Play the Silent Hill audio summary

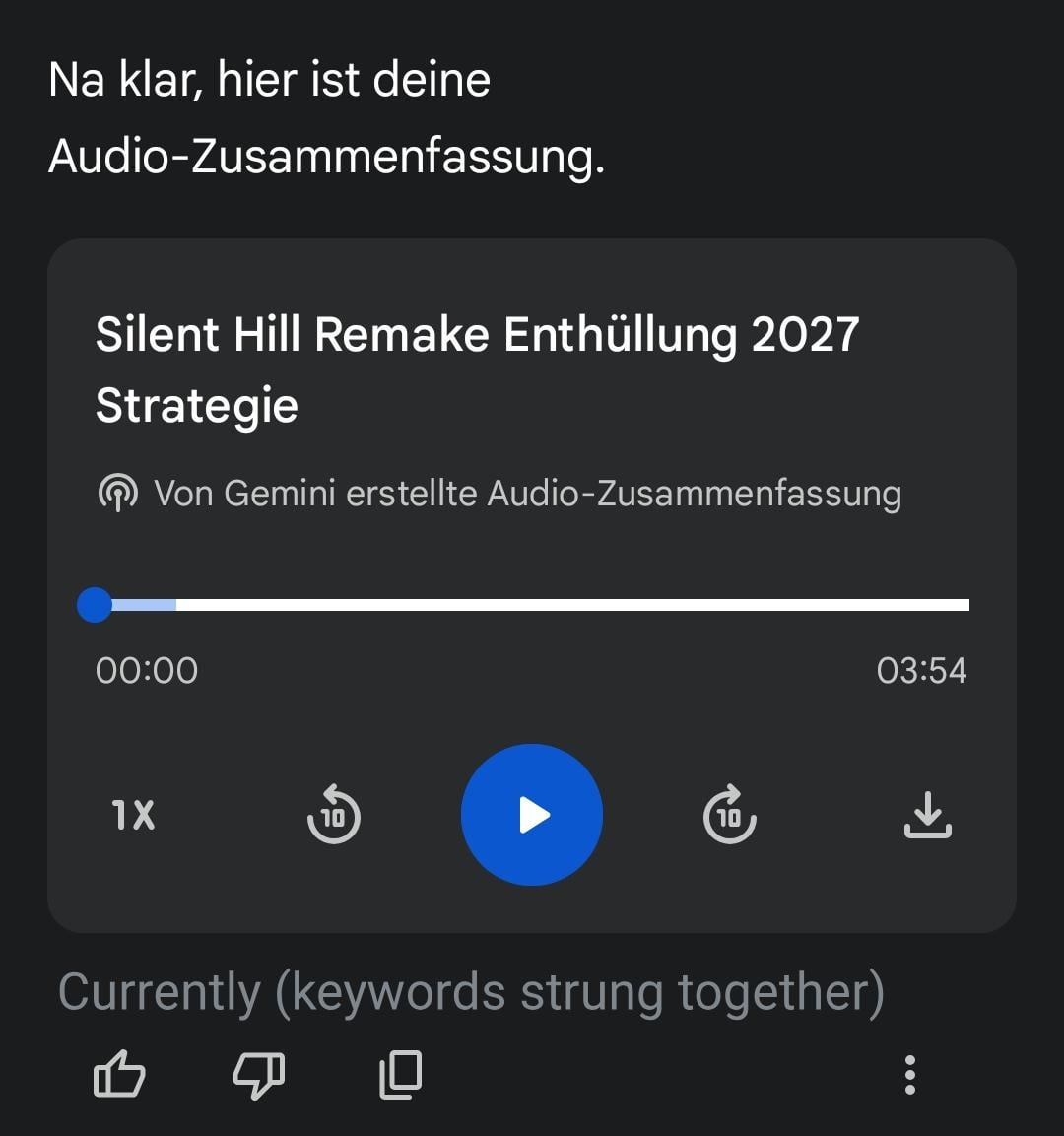(x=532, y=815)
